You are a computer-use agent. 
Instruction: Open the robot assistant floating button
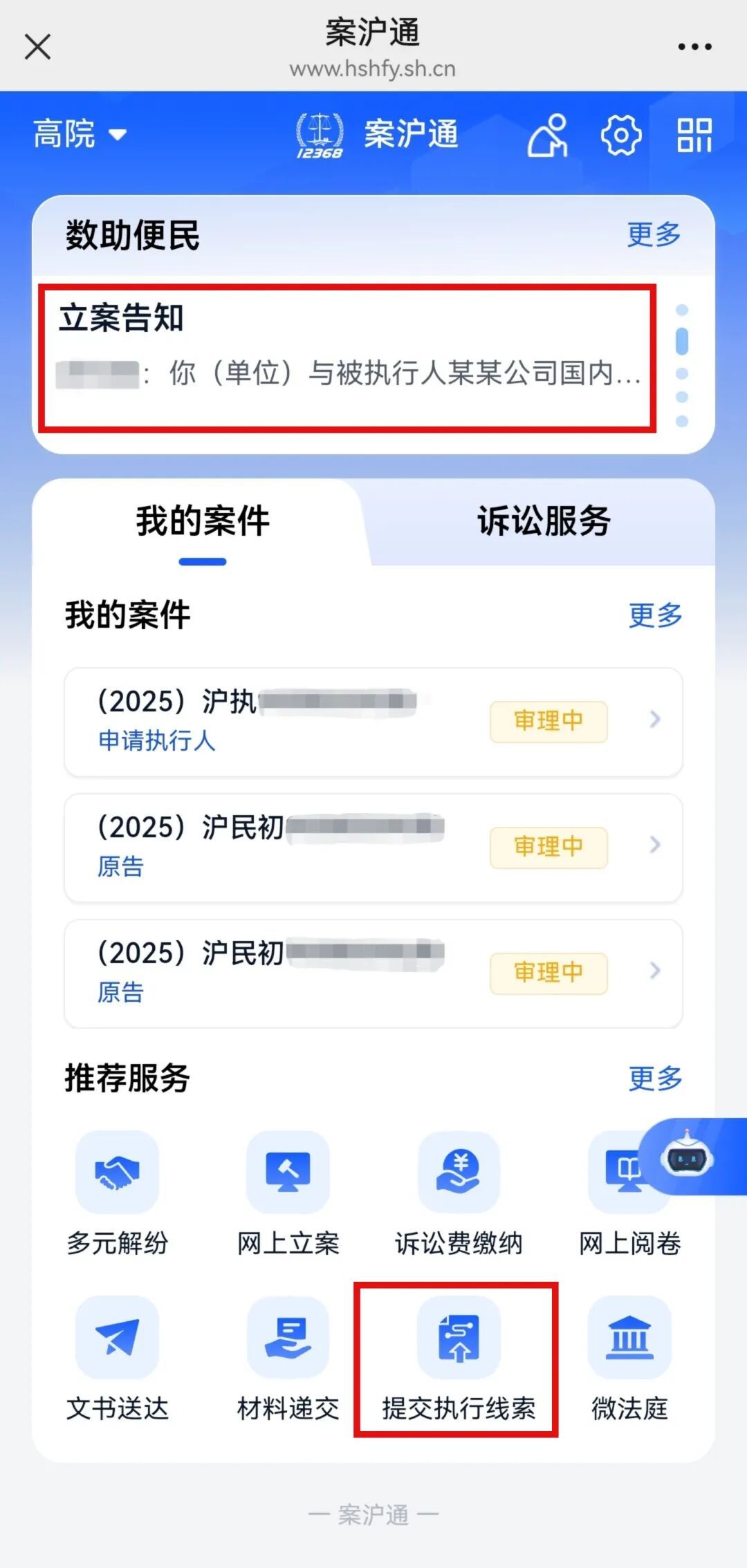pyautogui.click(x=688, y=1157)
